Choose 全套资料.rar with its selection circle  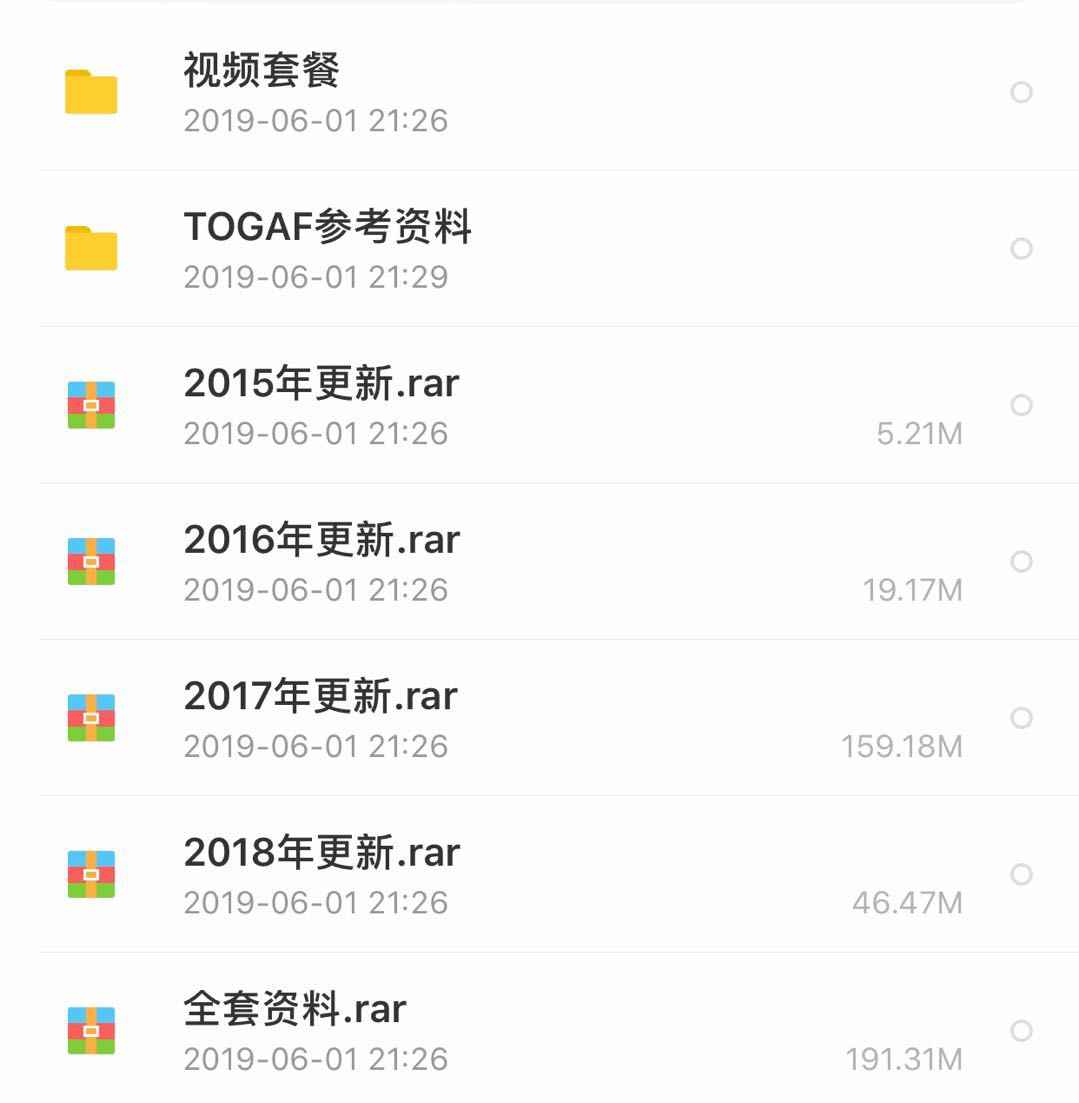point(1021,1031)
